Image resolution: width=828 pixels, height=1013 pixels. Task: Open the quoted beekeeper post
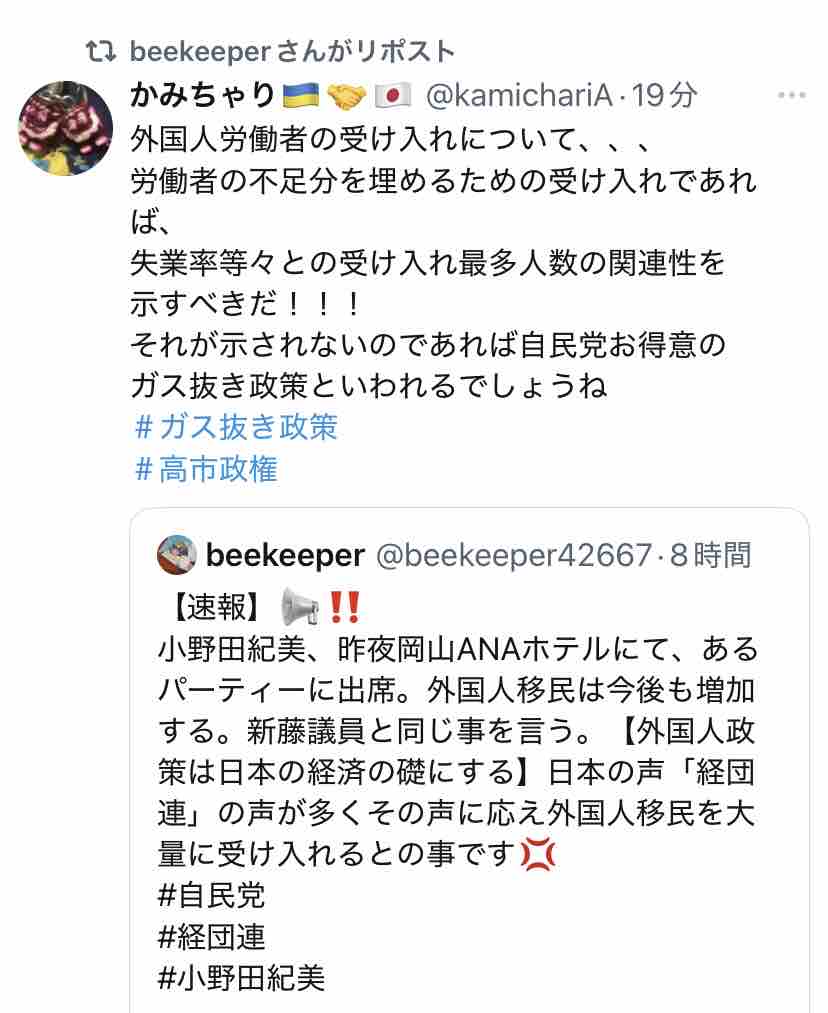coord(469,761)
